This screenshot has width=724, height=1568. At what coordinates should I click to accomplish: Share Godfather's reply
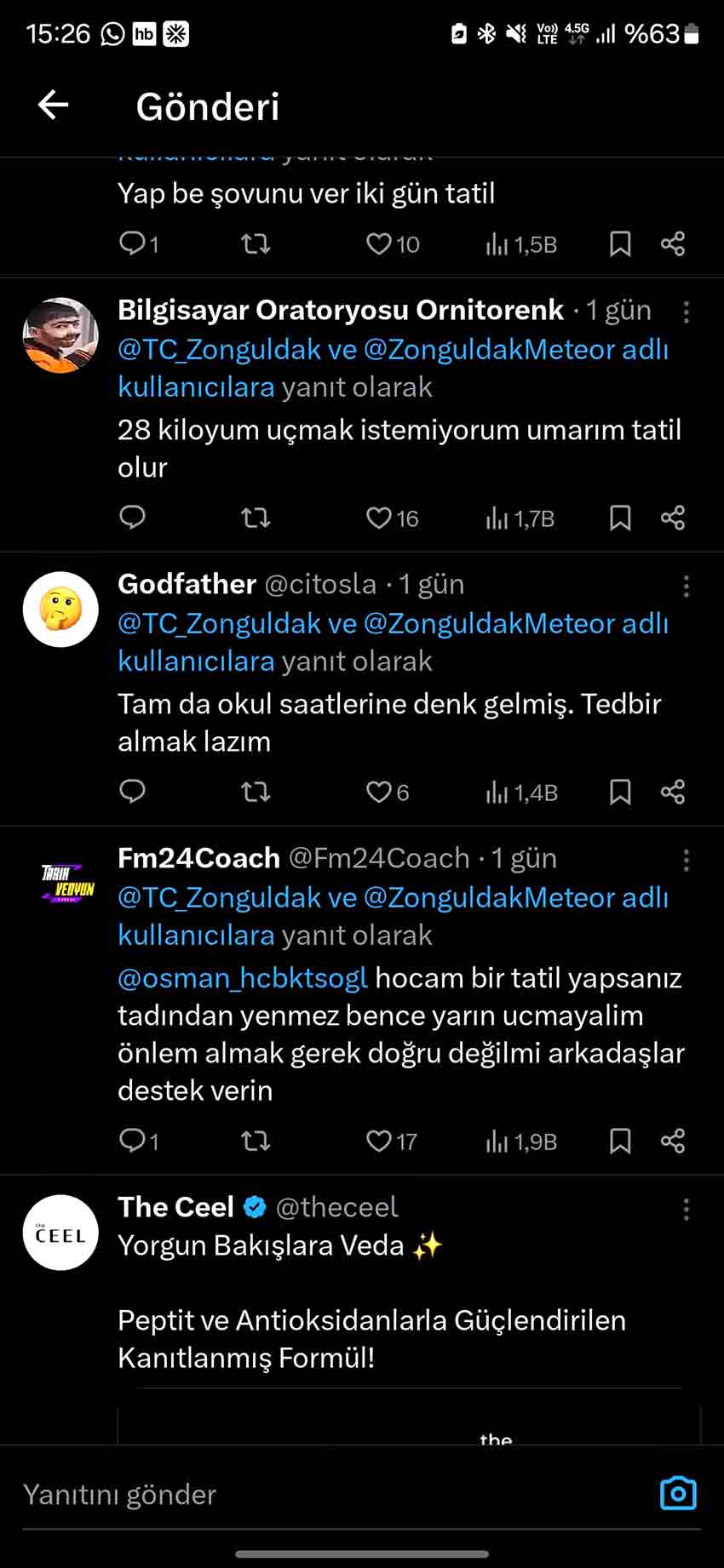(x=673, y=793)
